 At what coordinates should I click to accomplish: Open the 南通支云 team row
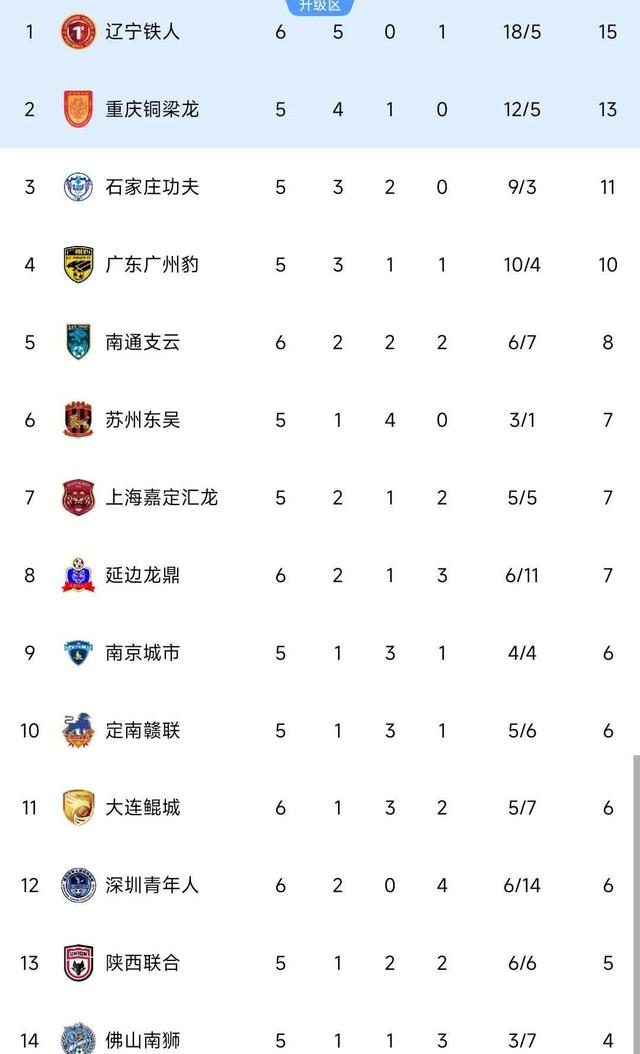143,342
